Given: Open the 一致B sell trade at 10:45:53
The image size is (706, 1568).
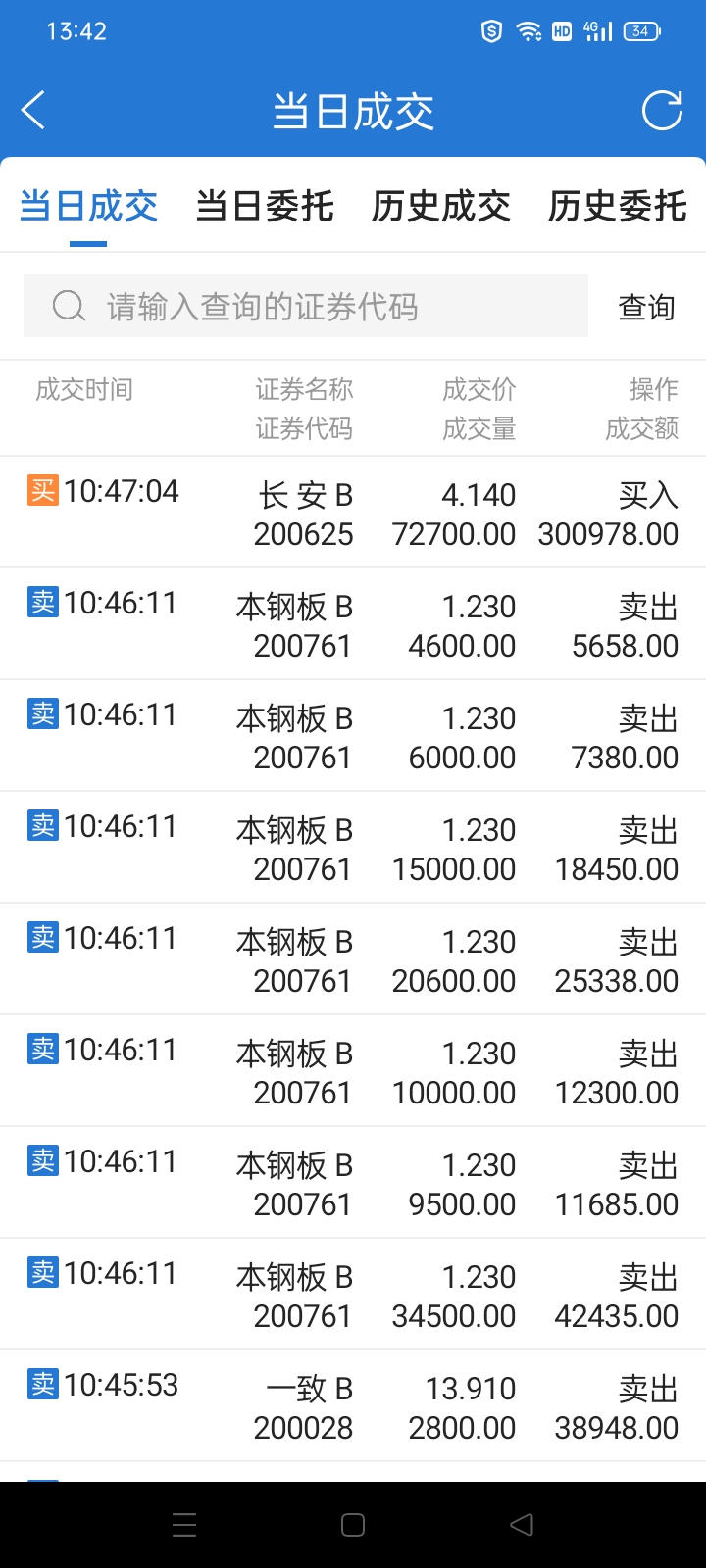Looking at the screenshot, I should [353, 1406].
